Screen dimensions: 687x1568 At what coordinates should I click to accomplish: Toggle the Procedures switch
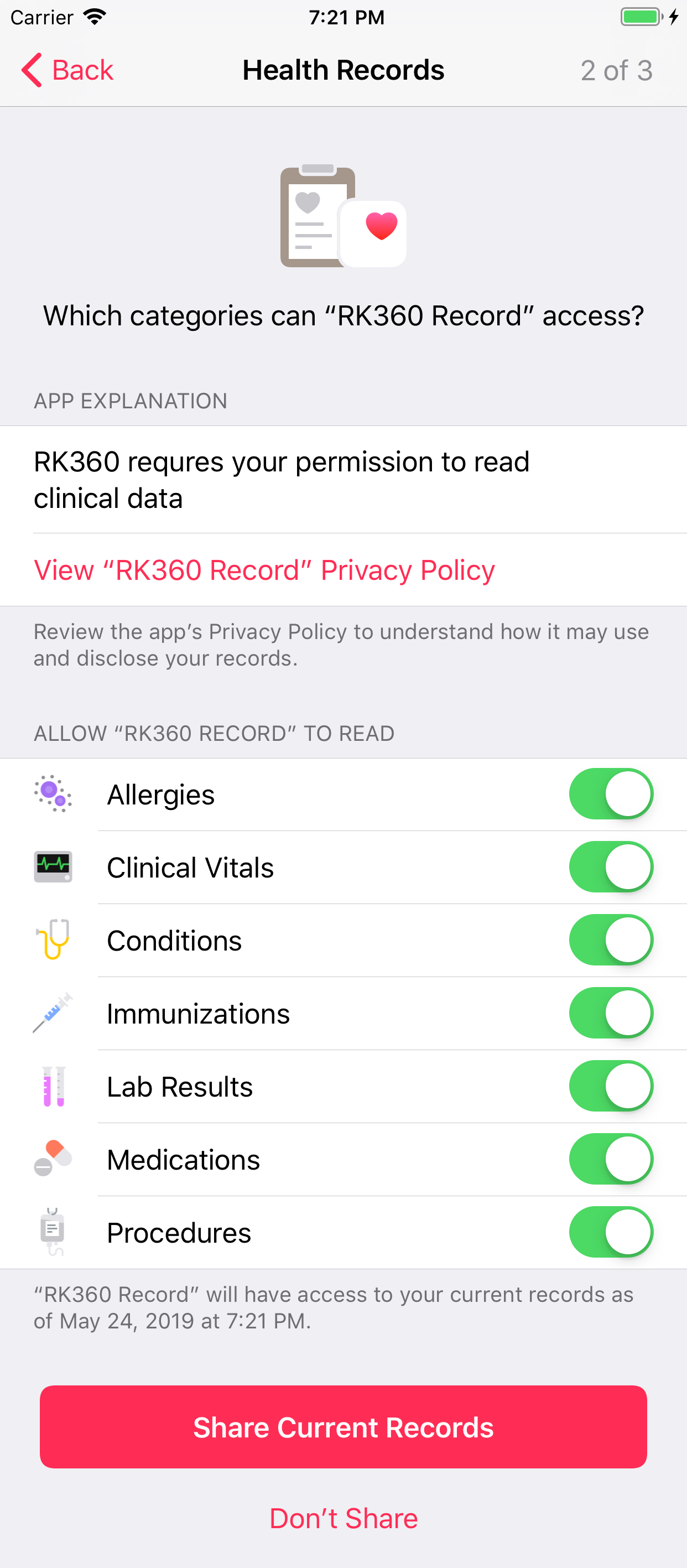pos(611,1232)
